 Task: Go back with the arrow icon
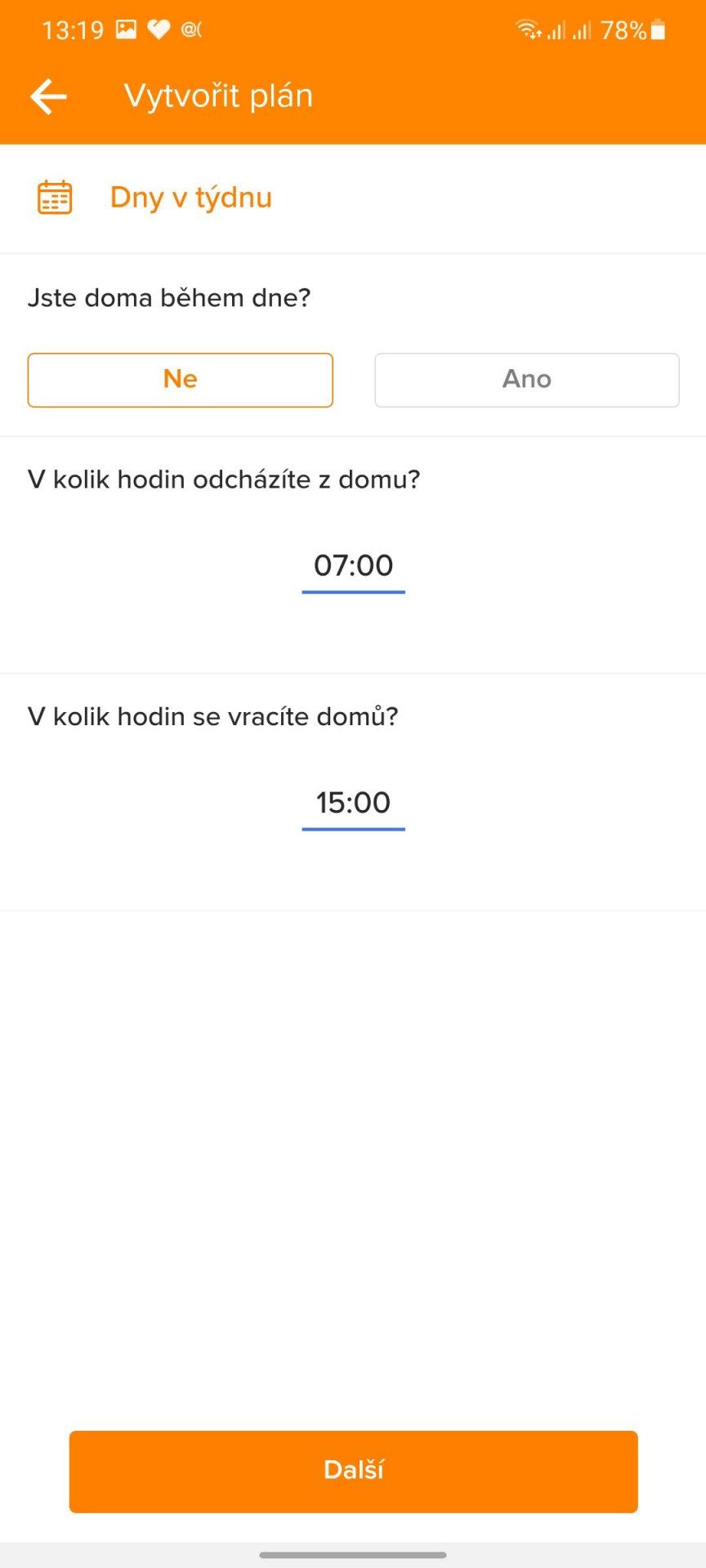tap(48, 96)
